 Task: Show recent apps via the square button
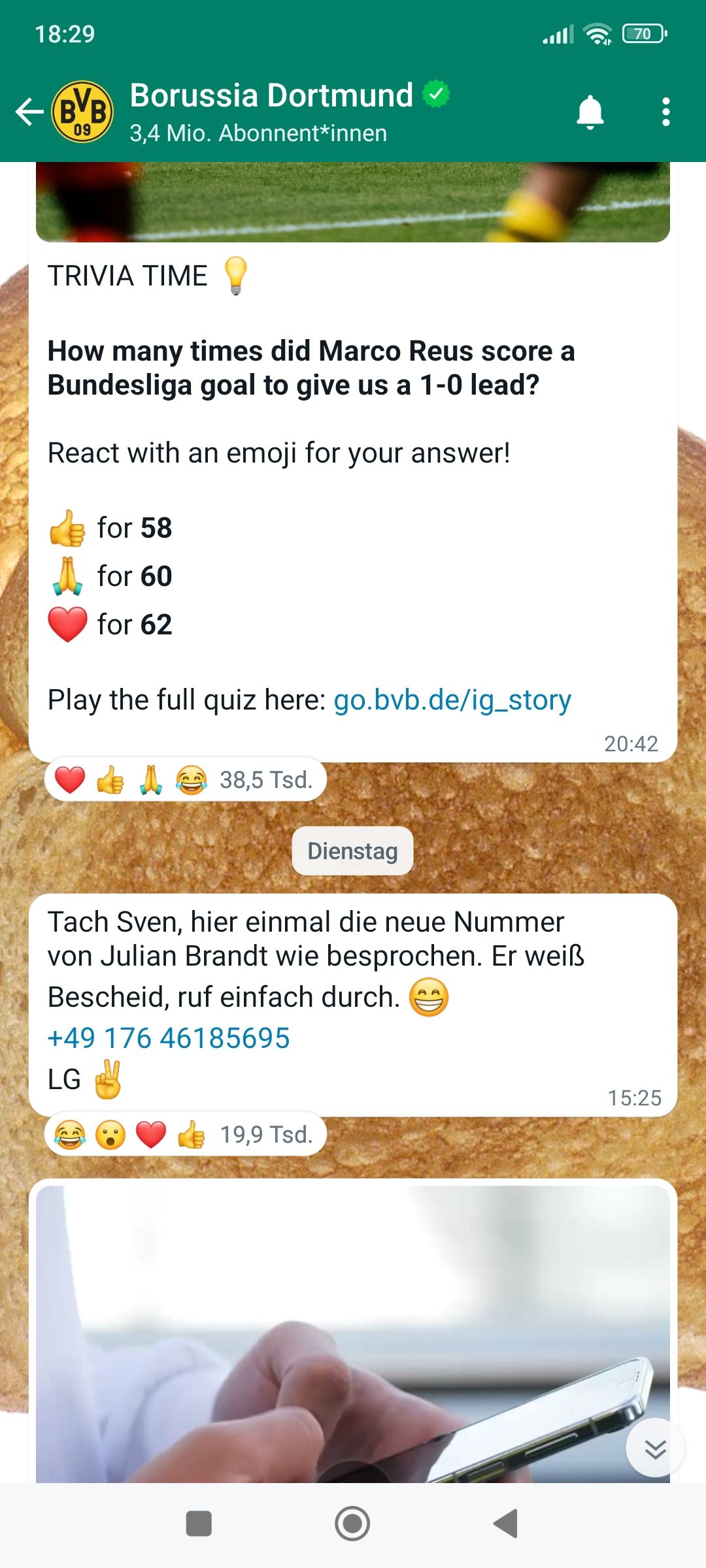click(199, 1524)
